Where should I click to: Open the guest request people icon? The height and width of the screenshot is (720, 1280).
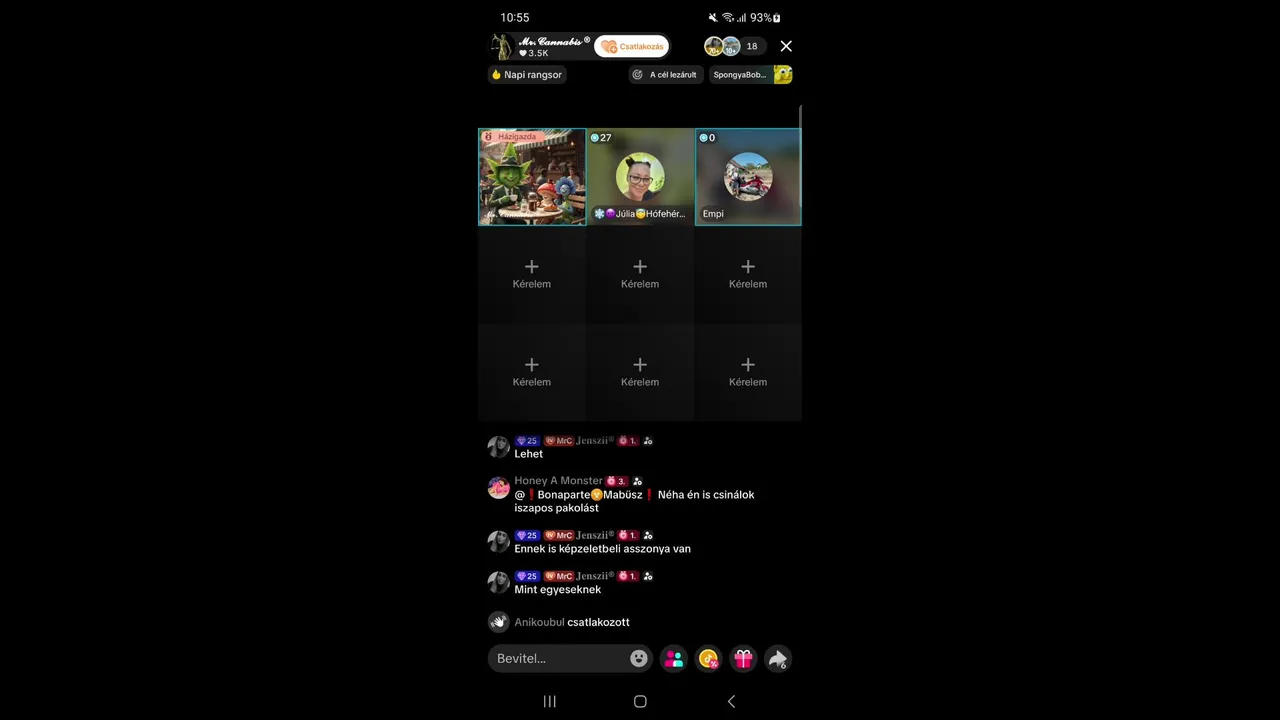pos(674,658)
